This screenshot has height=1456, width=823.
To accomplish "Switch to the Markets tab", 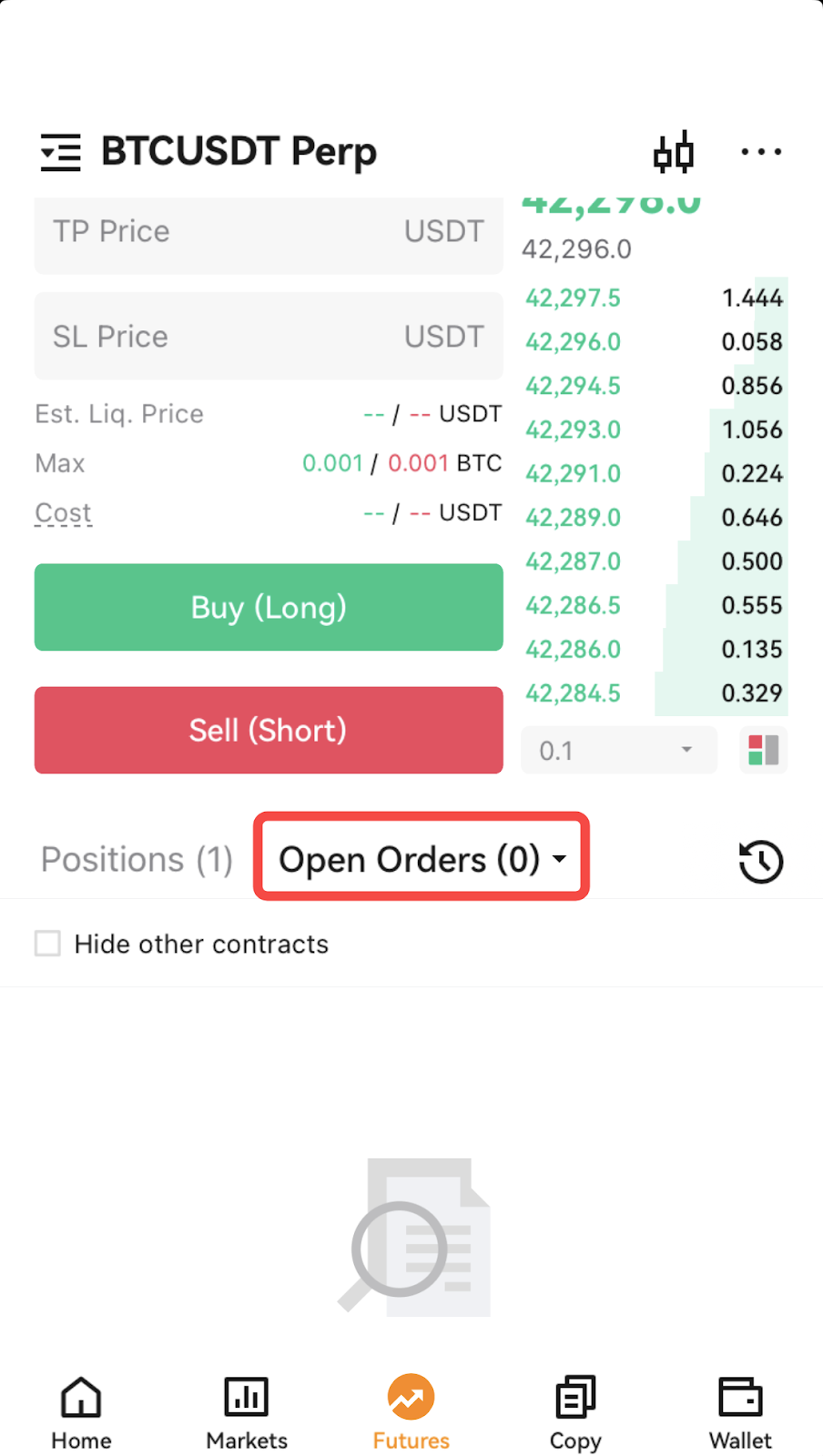I will 247,1413.
